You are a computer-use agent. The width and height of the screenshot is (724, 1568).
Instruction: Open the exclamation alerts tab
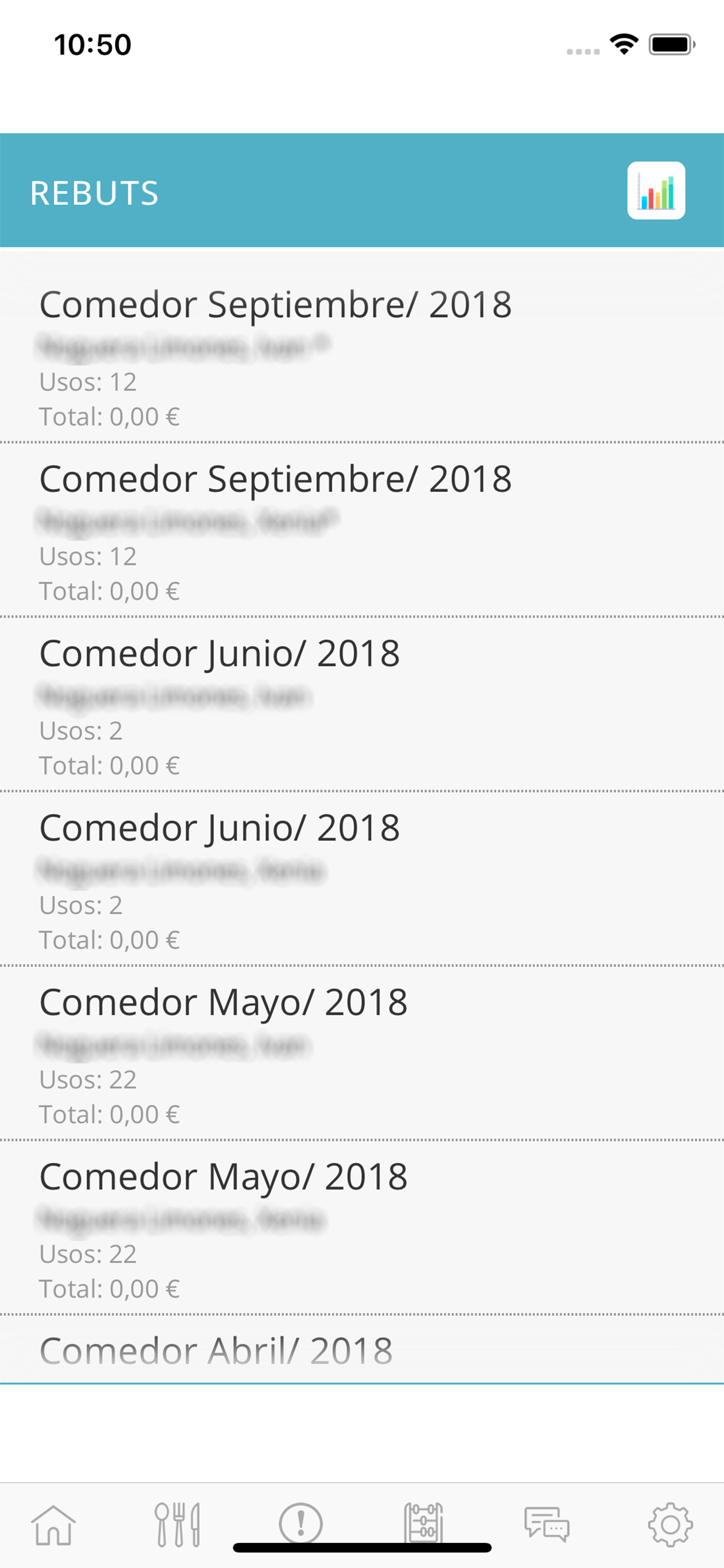tap(301, 1524)
